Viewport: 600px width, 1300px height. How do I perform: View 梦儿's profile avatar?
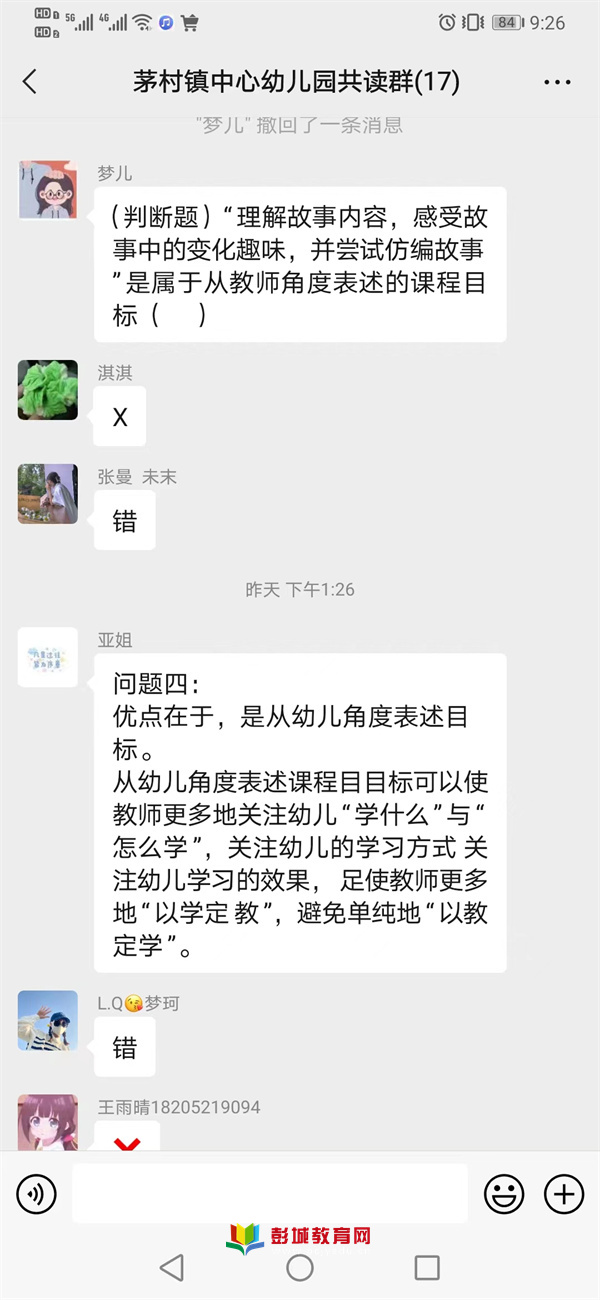[47, 189]
